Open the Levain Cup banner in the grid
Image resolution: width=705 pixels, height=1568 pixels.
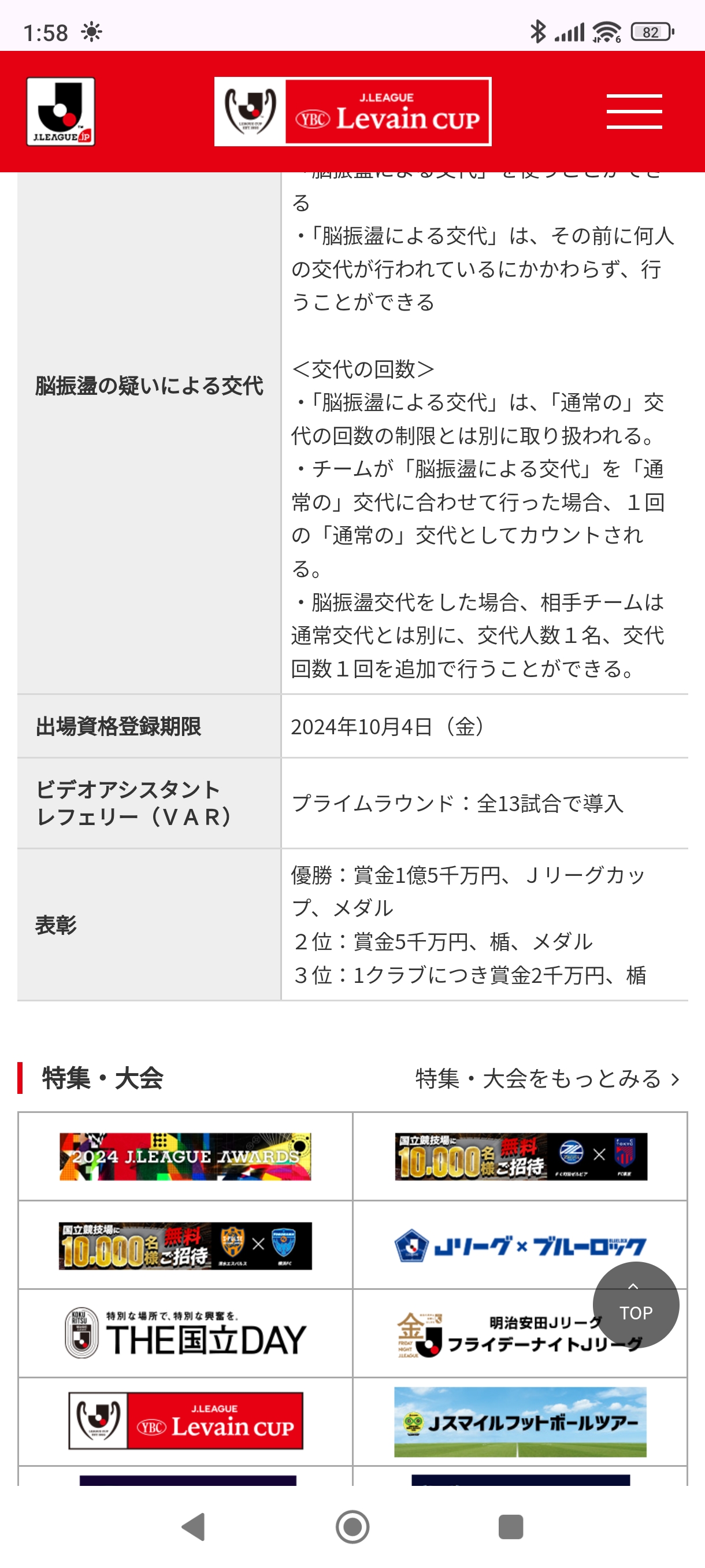(x=185, y=1421)
